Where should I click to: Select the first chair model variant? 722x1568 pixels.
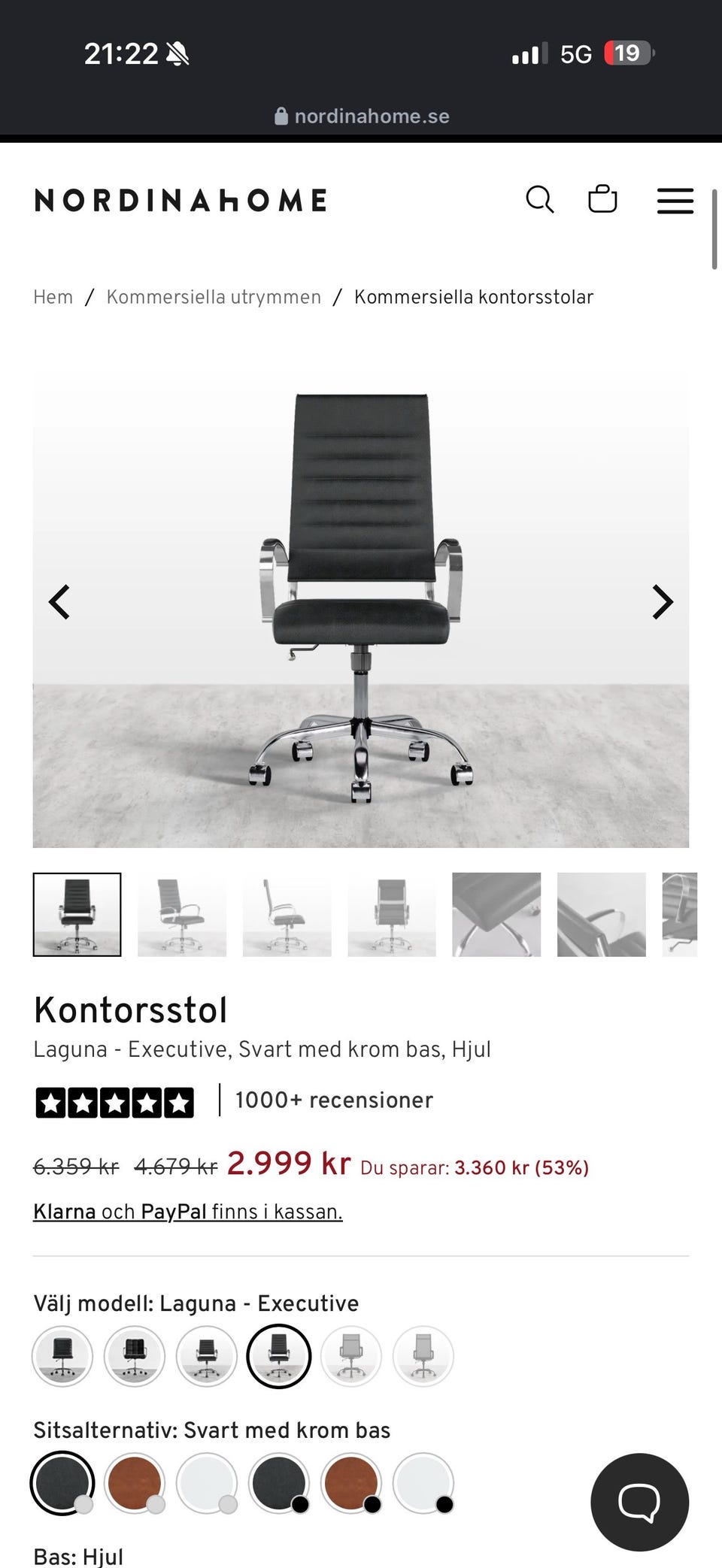[x=62, y=1356]
